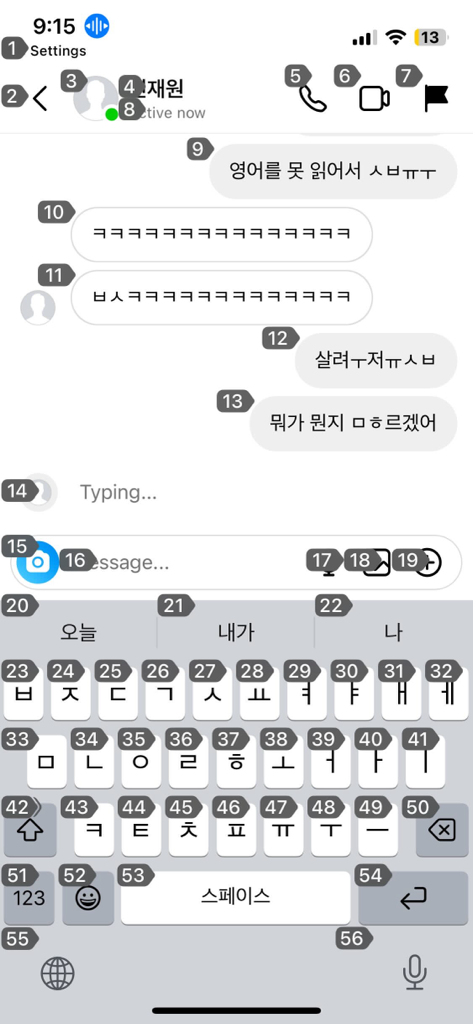Switch keyboard to 123 numbers
The height and width of the screenshot is (1024, 473).
tap(29, 898)
